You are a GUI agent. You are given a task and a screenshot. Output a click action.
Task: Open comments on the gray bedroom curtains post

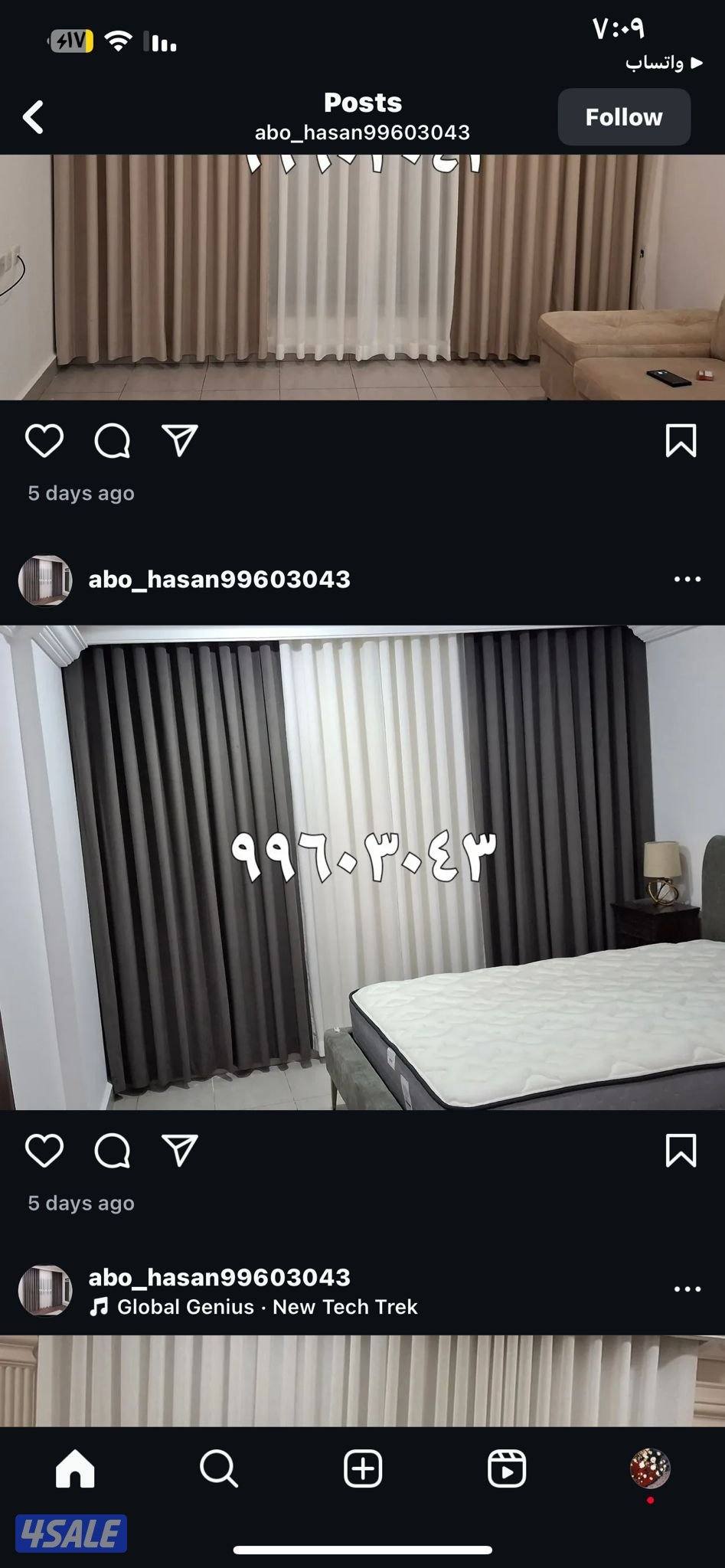click(112, 1151)
